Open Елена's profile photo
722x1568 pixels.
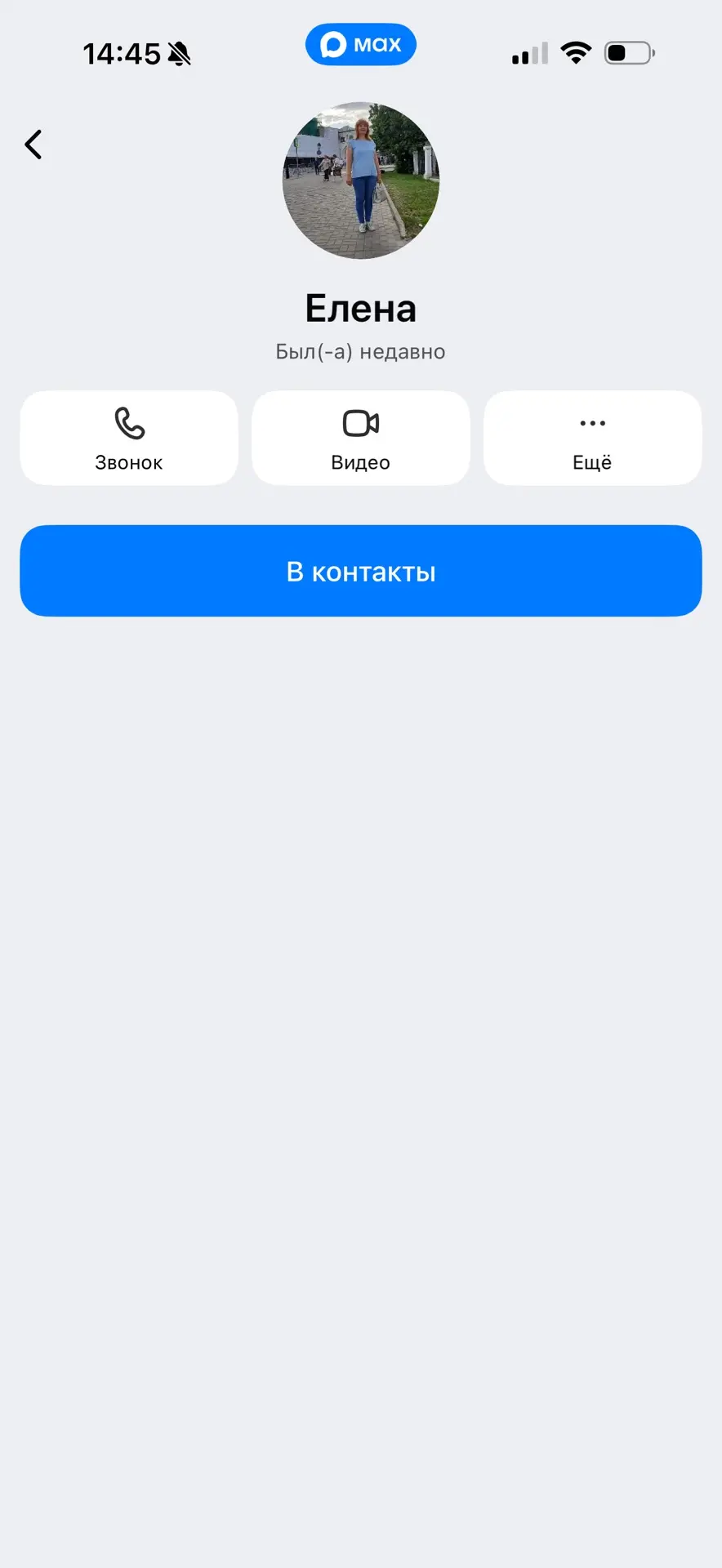(x=361, y=180)
